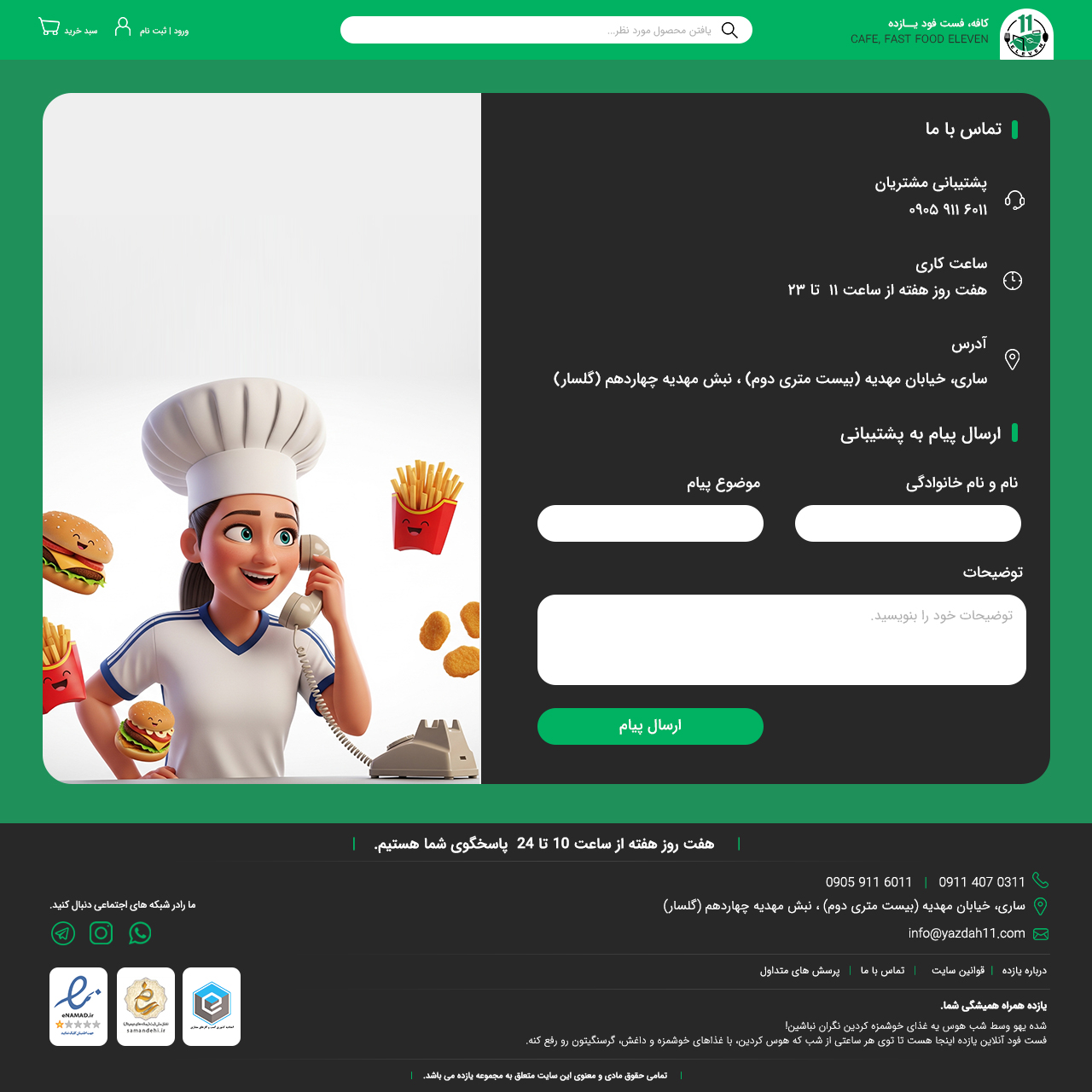Open the Telegram social link
1092x1092 pixels.
pos(63,933)
